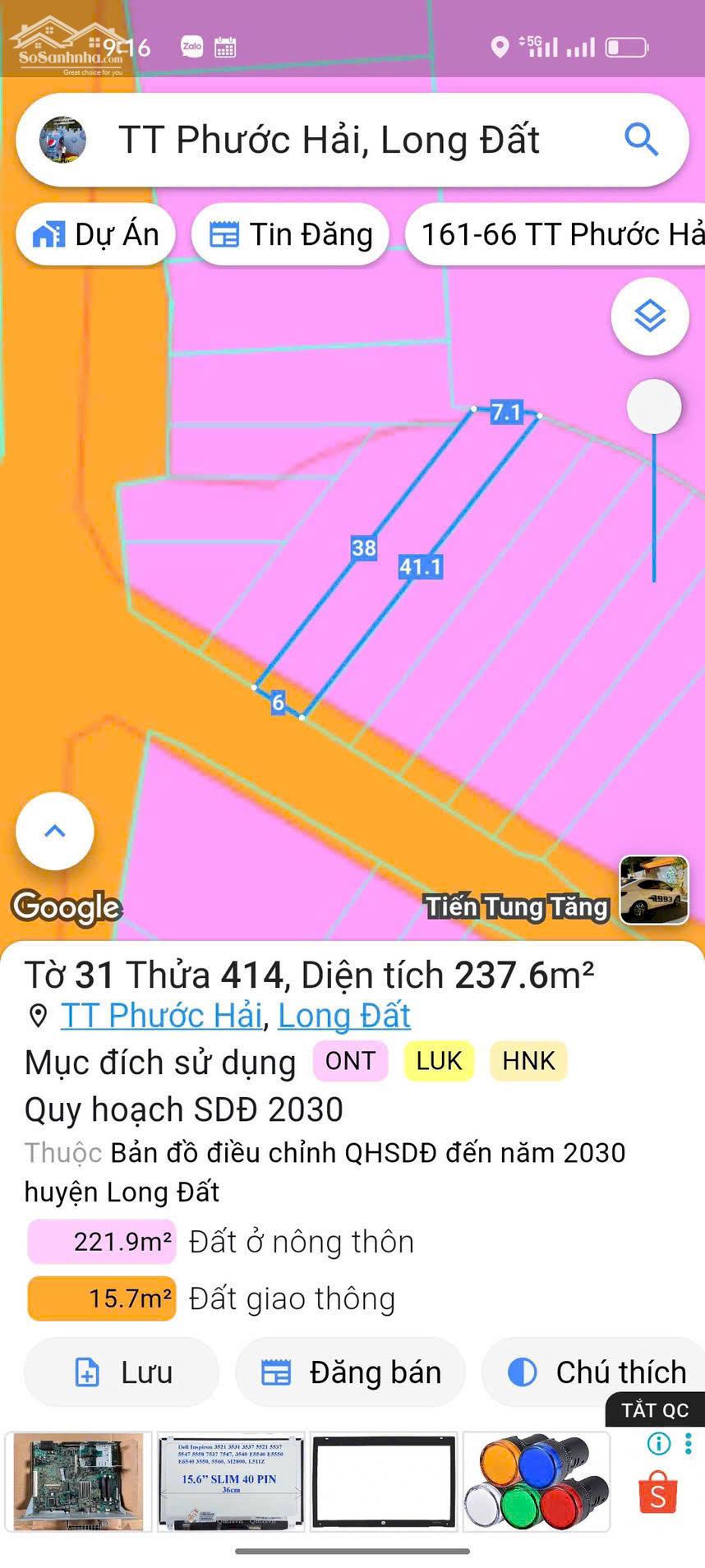Image resolution: width=705 pixels, height=1568 pixels.
Task: Tap the search magnifier icon
Action: point(642,140)
